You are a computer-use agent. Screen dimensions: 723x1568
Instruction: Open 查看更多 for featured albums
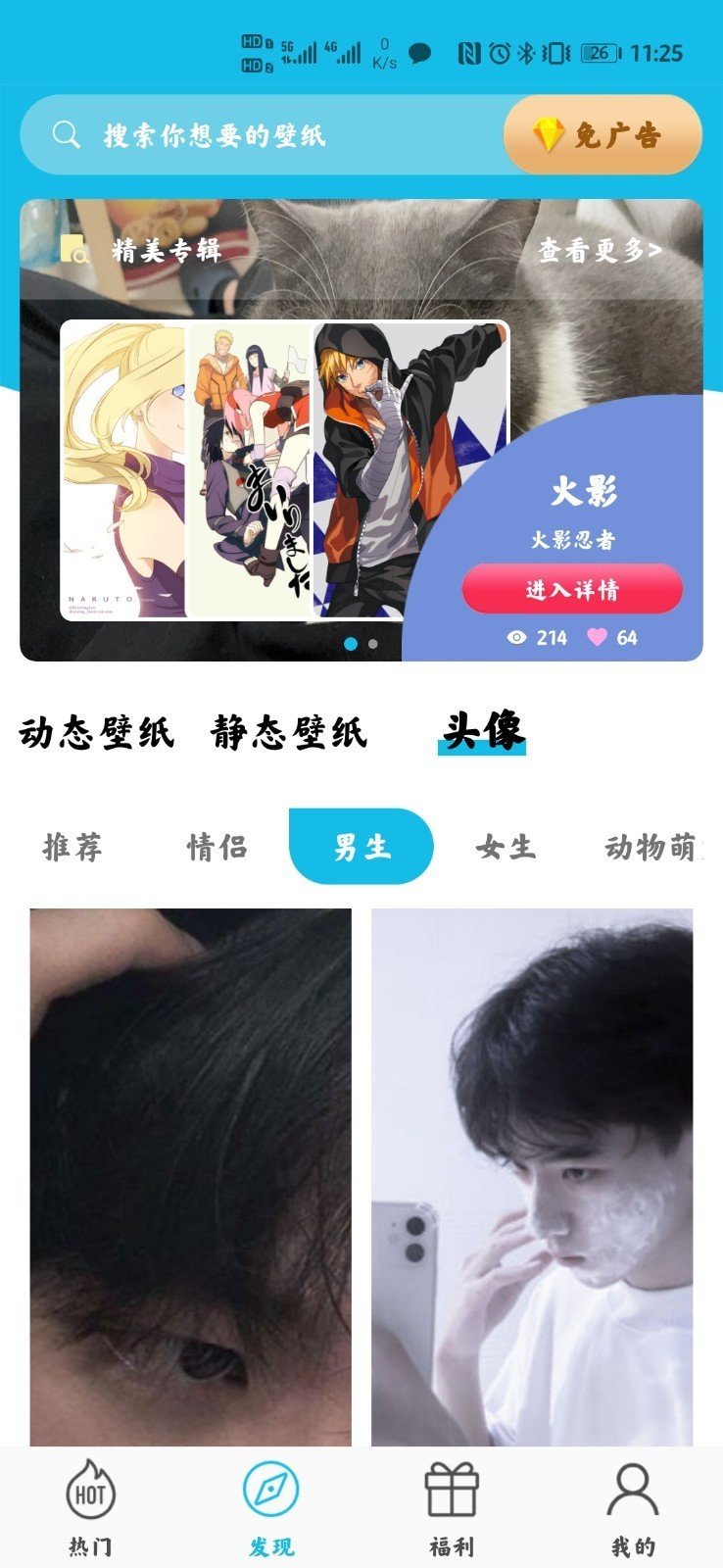coord(600,251)
